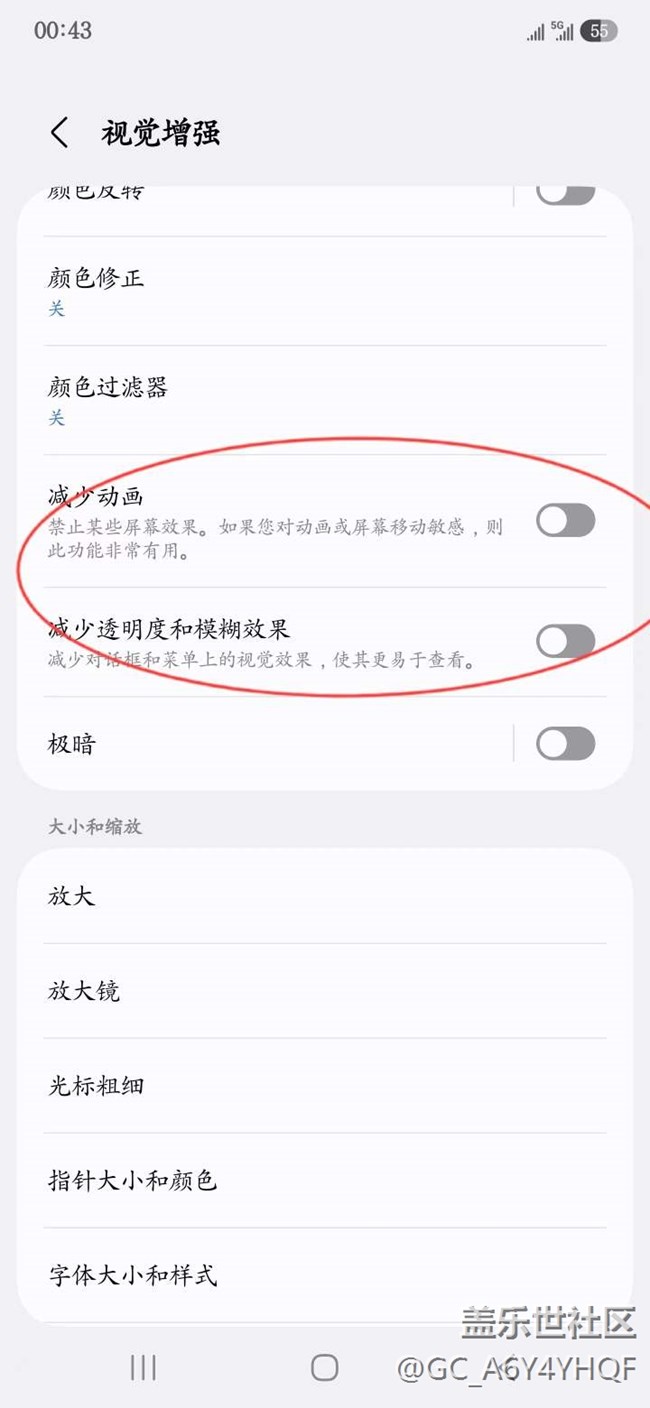Open 字体大小和样式 settings
This screenshot has width=650, height=1408.
[300, 1275]
